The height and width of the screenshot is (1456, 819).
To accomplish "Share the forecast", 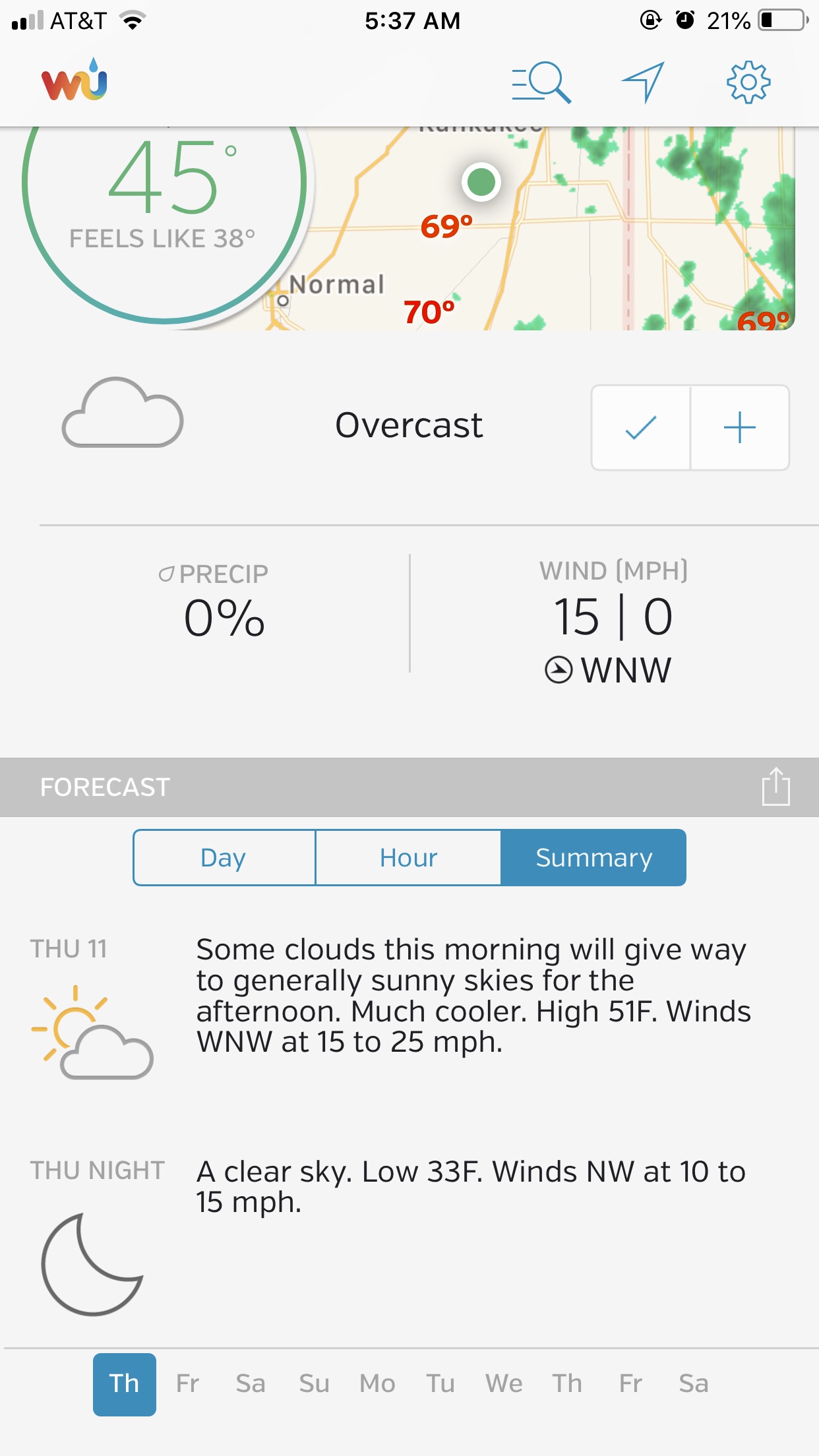I will tap(775, 787).
